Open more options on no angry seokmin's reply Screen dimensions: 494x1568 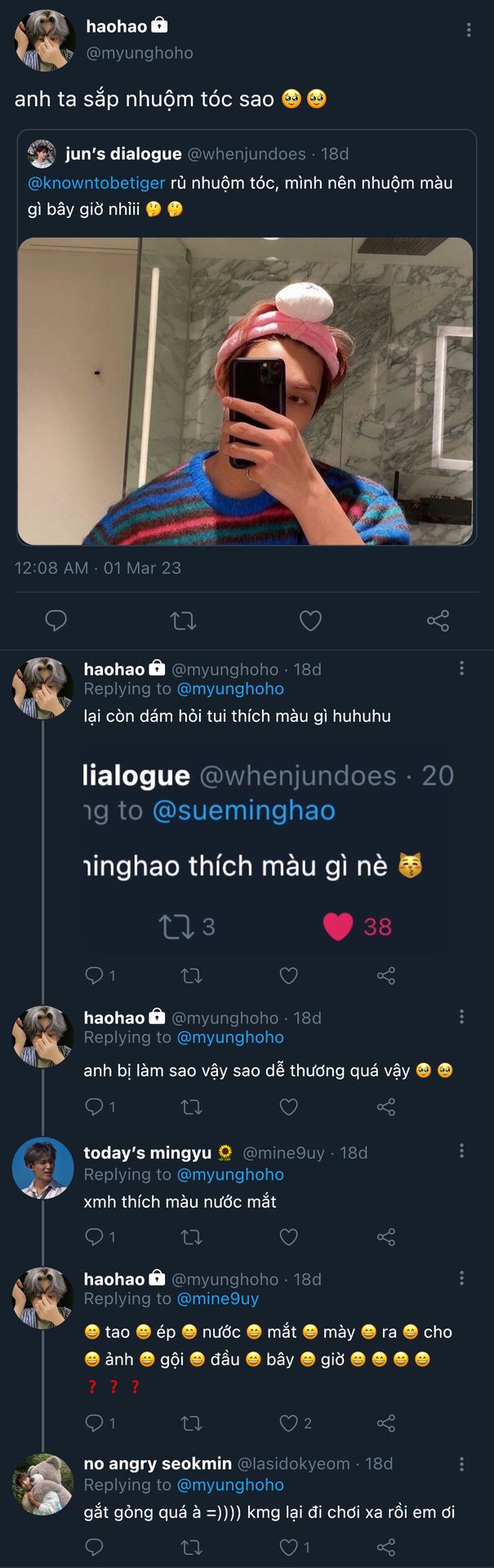tap(461, 1463)
